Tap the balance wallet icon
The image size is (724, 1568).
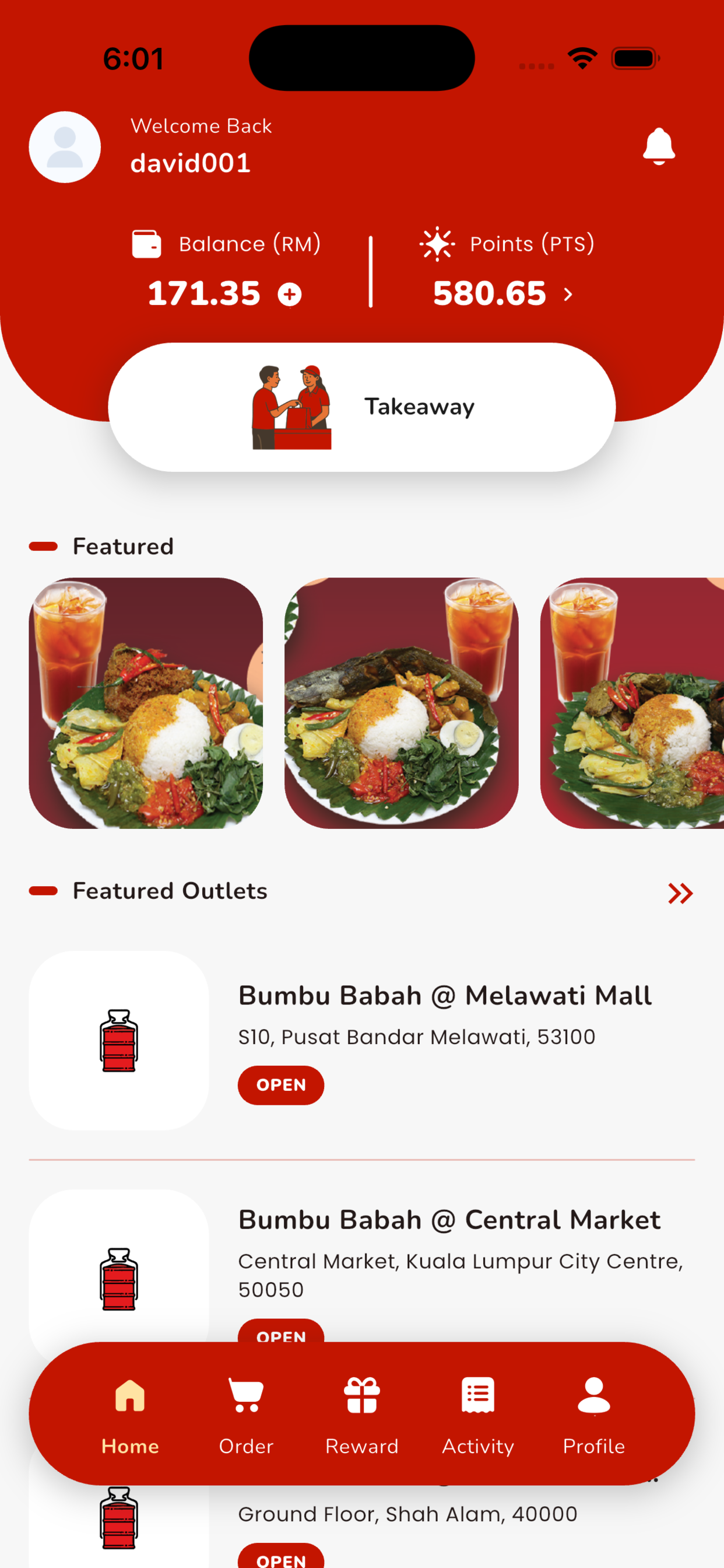point(146,243)
